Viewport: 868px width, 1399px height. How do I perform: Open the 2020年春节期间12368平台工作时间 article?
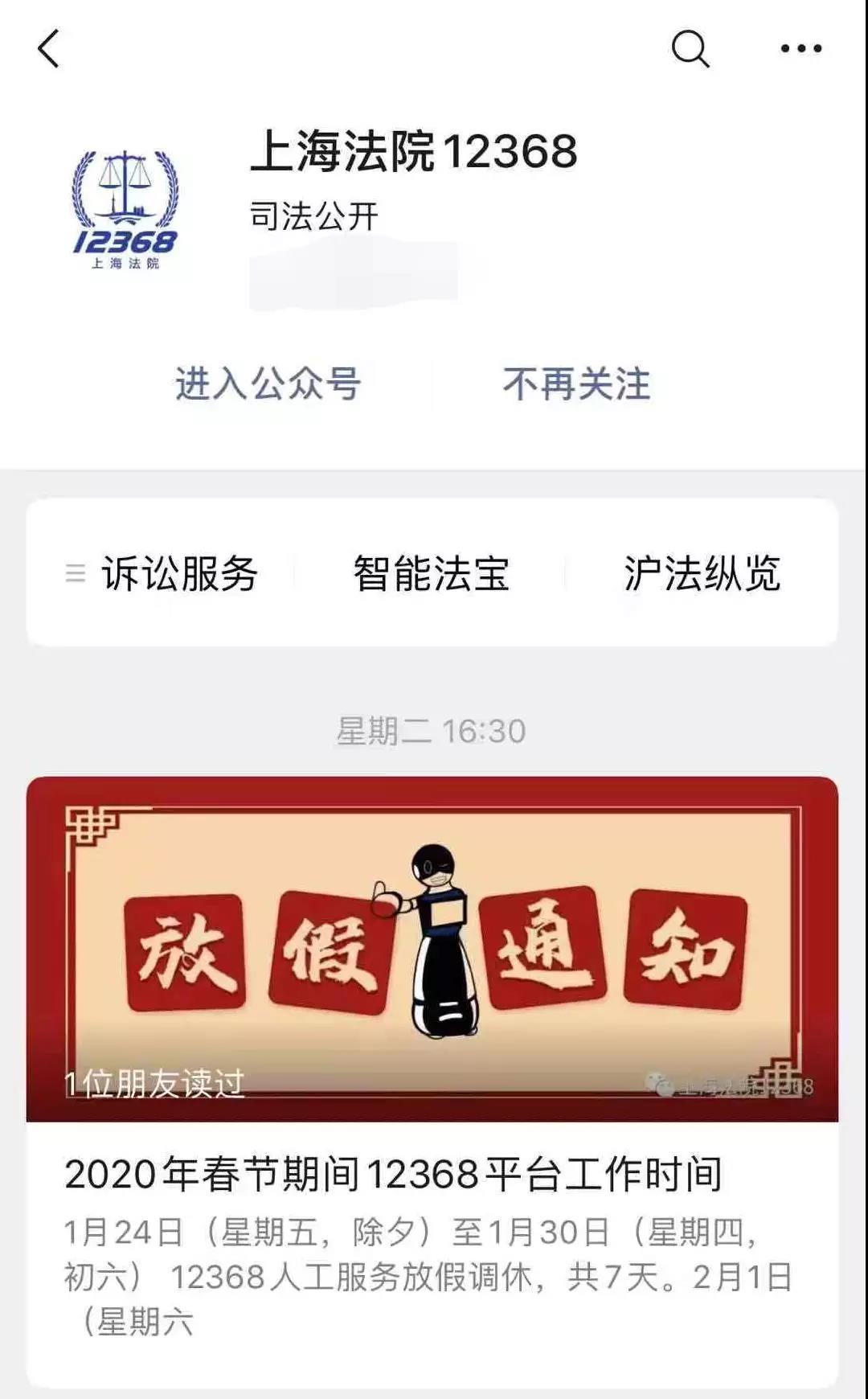(394, 1174)
